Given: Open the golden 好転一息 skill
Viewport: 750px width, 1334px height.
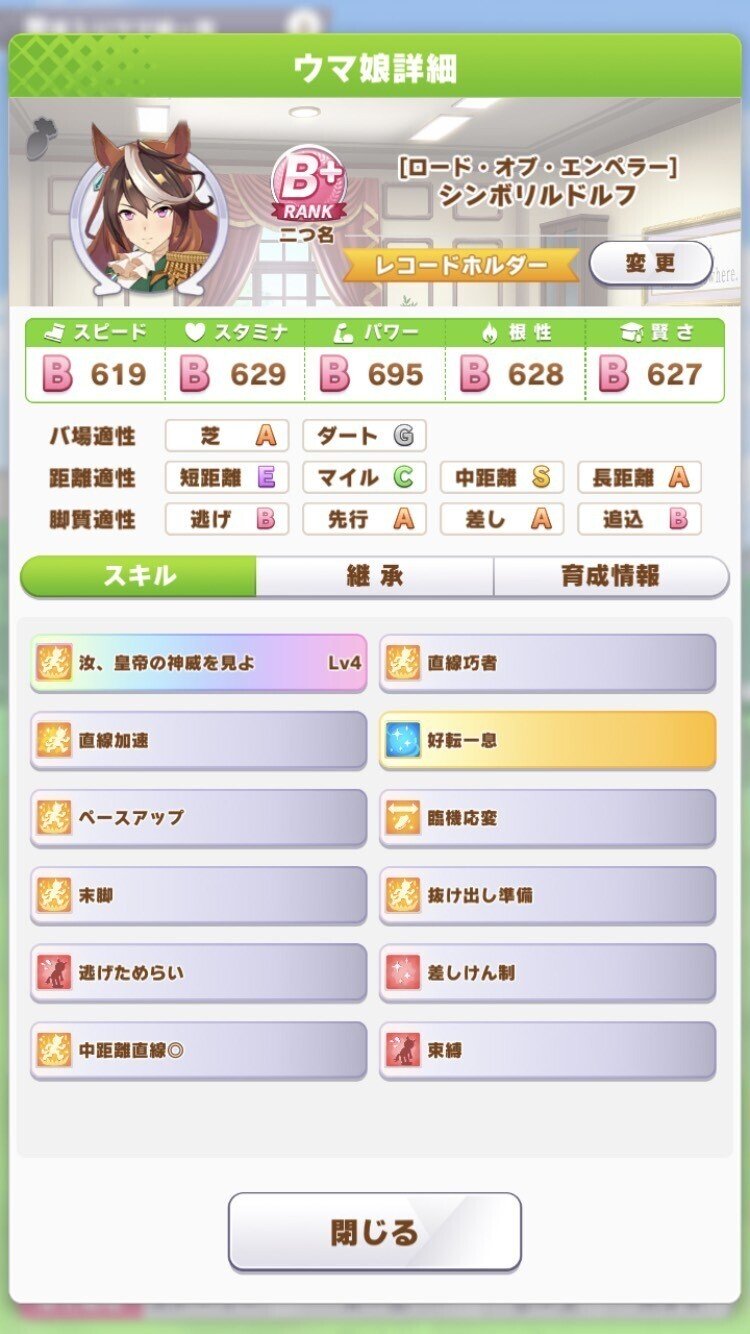Looking at the screenshot, I should point(547,741).
